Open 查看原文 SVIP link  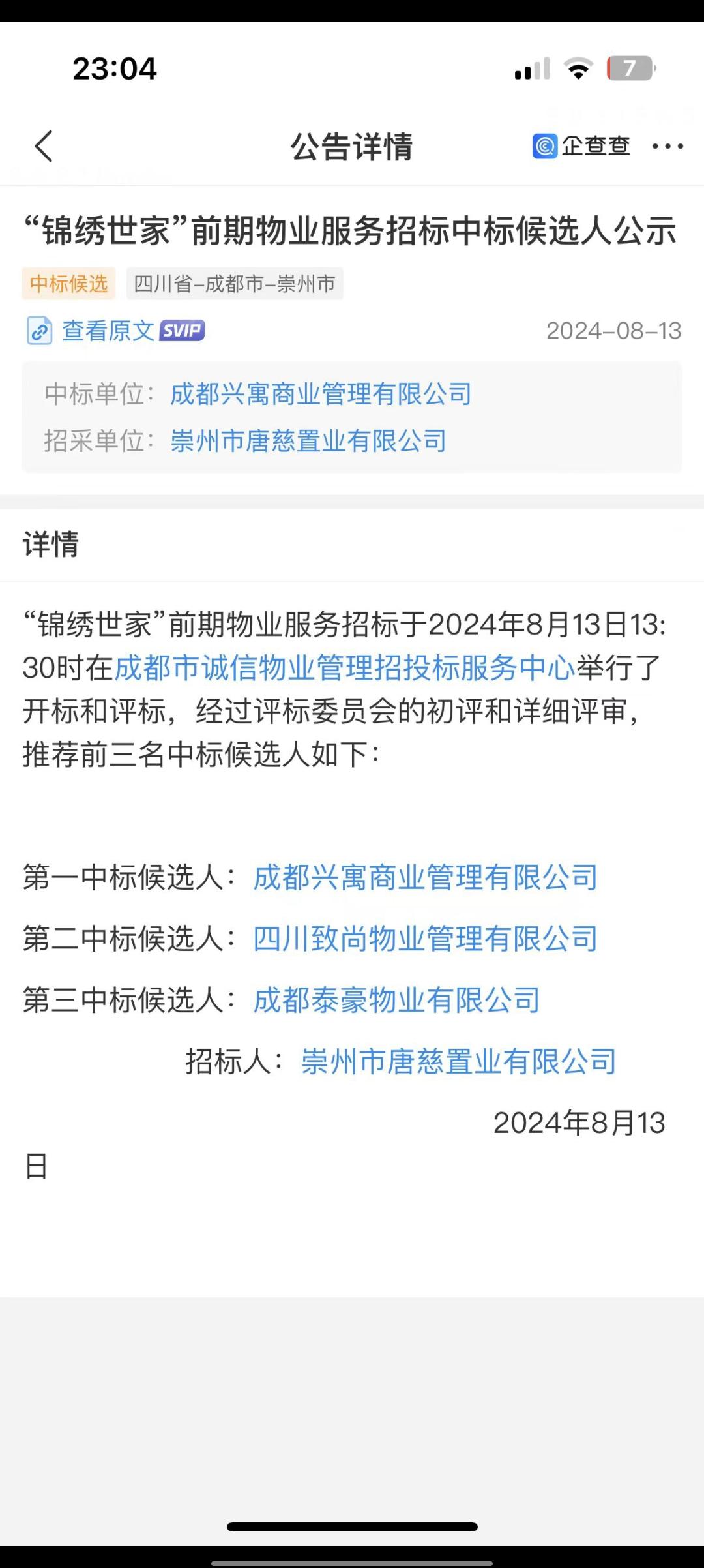[116, 331]
